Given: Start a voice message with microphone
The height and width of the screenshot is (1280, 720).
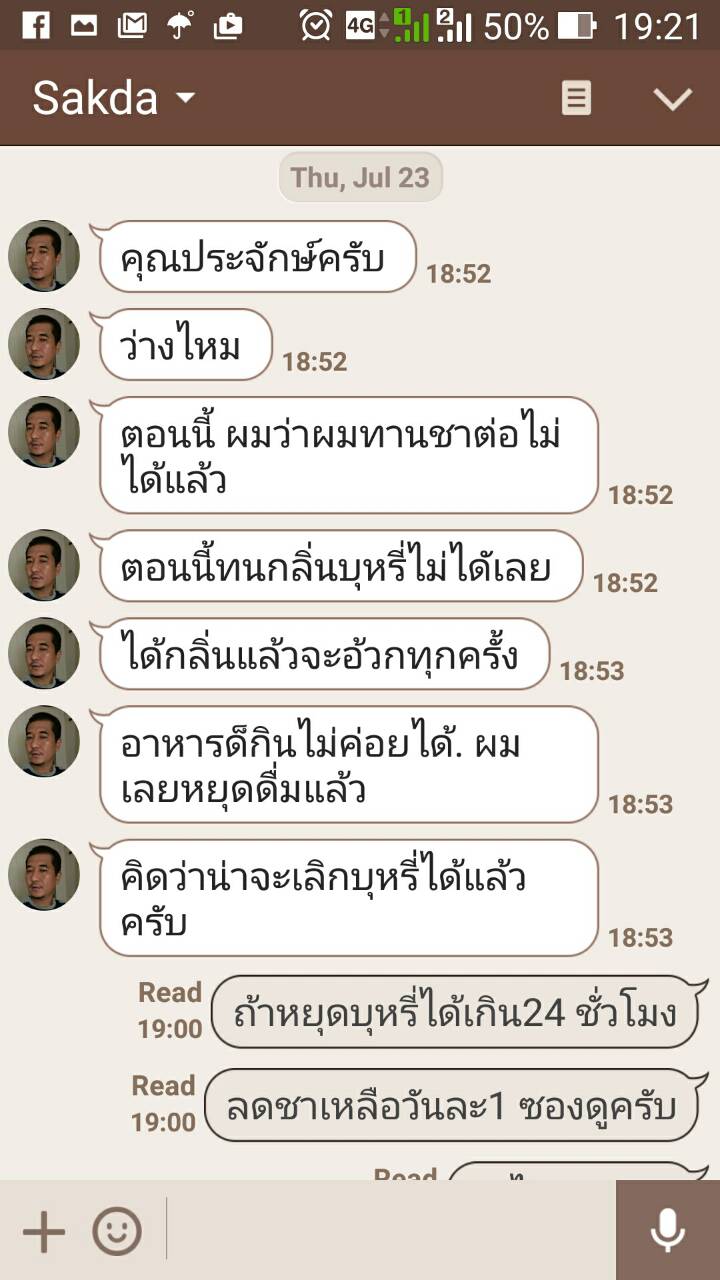Looking at the screenshot, I should click(x=668, y=1231).
